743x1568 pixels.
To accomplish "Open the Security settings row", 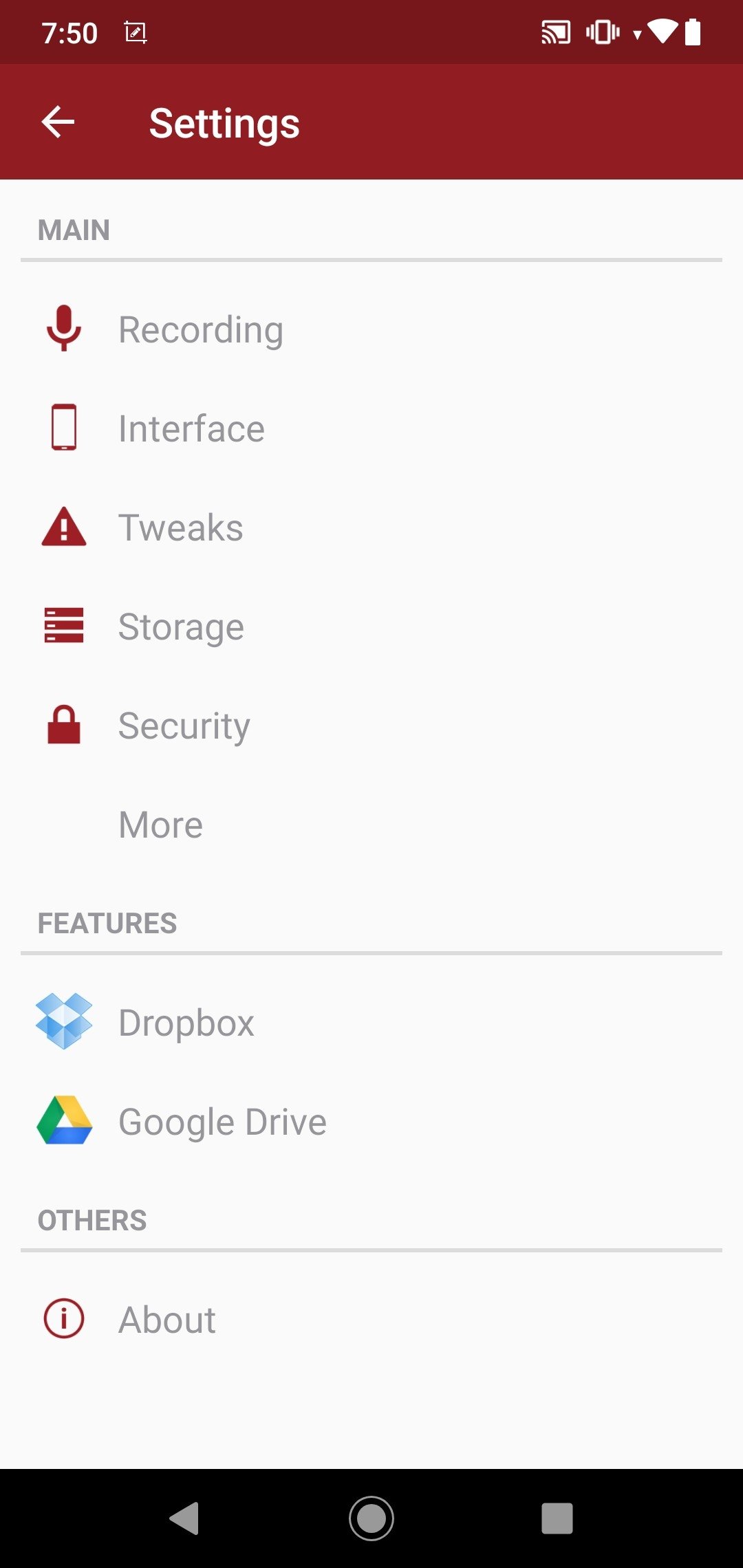I will (371, 726).
